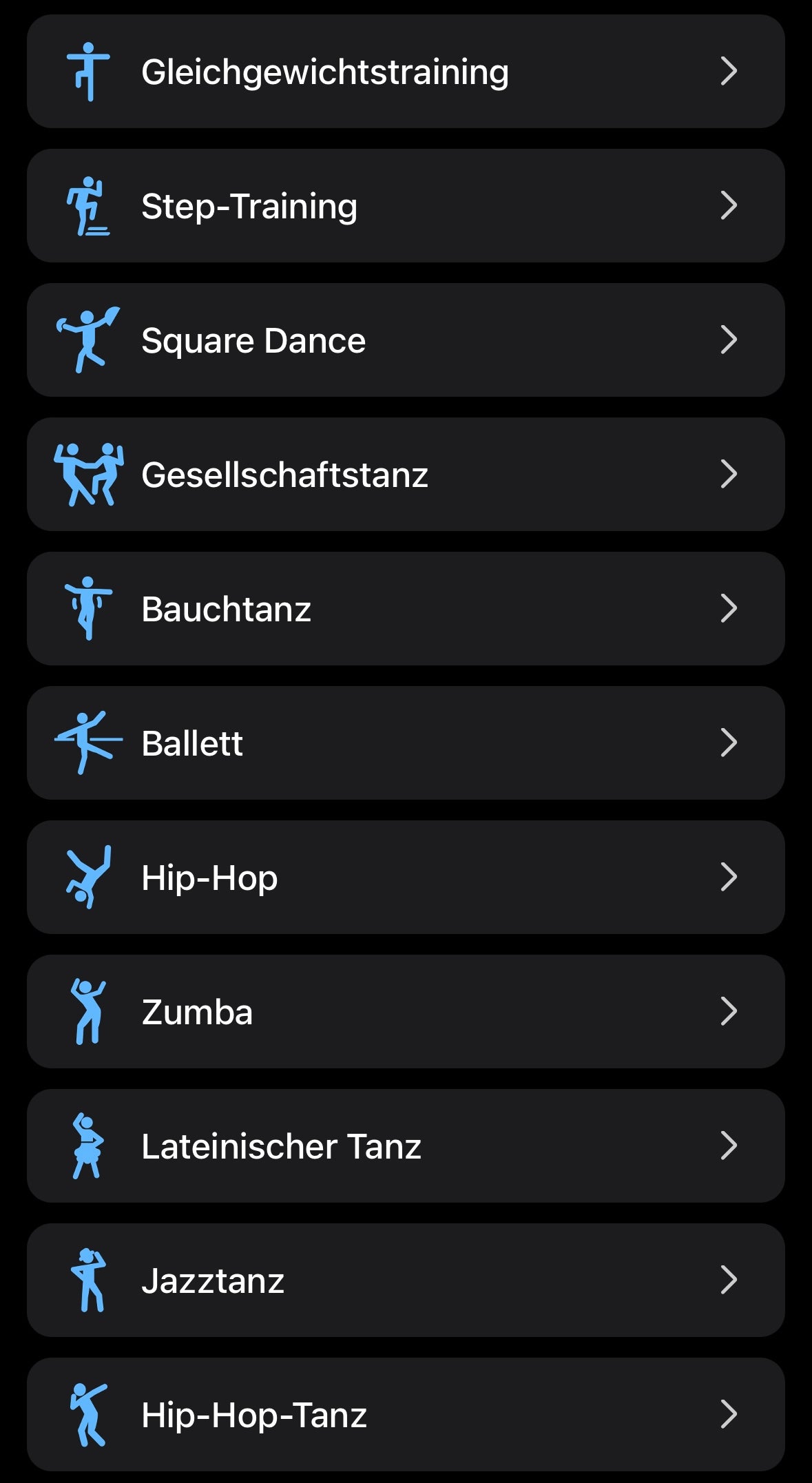This screenshot has width=812, height=1483.
Task: Open Gesellschaftstanz workout type
Action: coord(406,475)
